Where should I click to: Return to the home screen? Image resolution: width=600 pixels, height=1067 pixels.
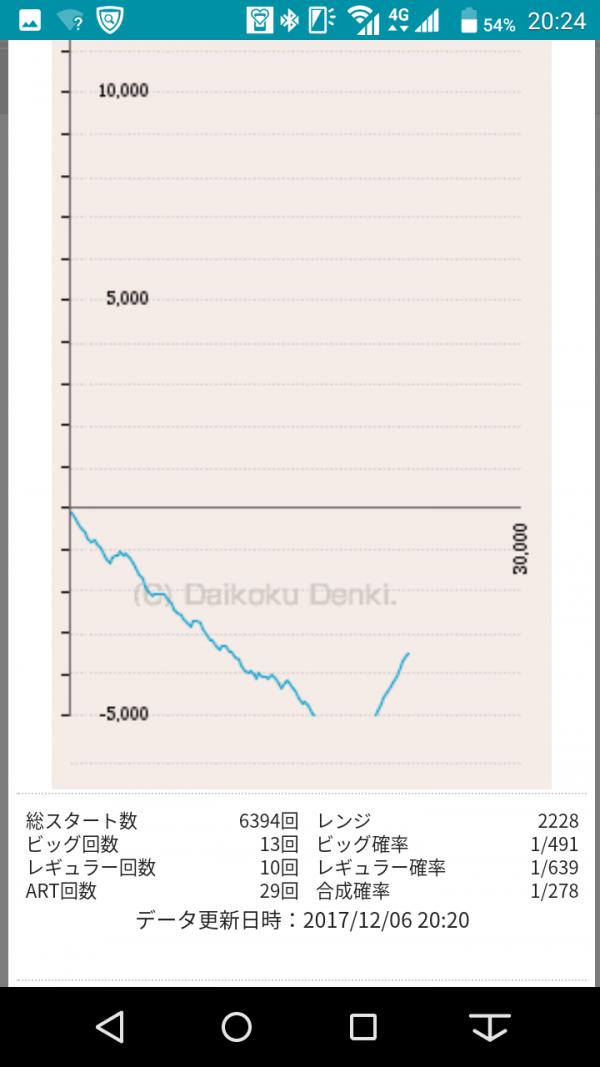click(x=237, y=1026)
